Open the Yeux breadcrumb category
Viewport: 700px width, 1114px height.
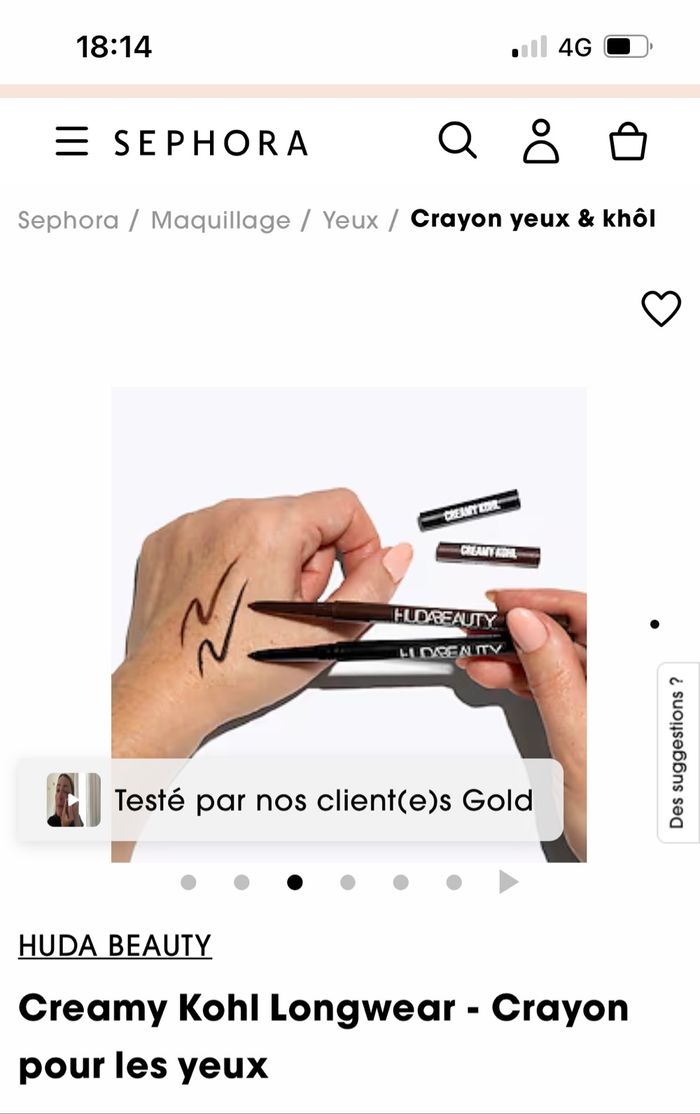(x=350, y=220)
